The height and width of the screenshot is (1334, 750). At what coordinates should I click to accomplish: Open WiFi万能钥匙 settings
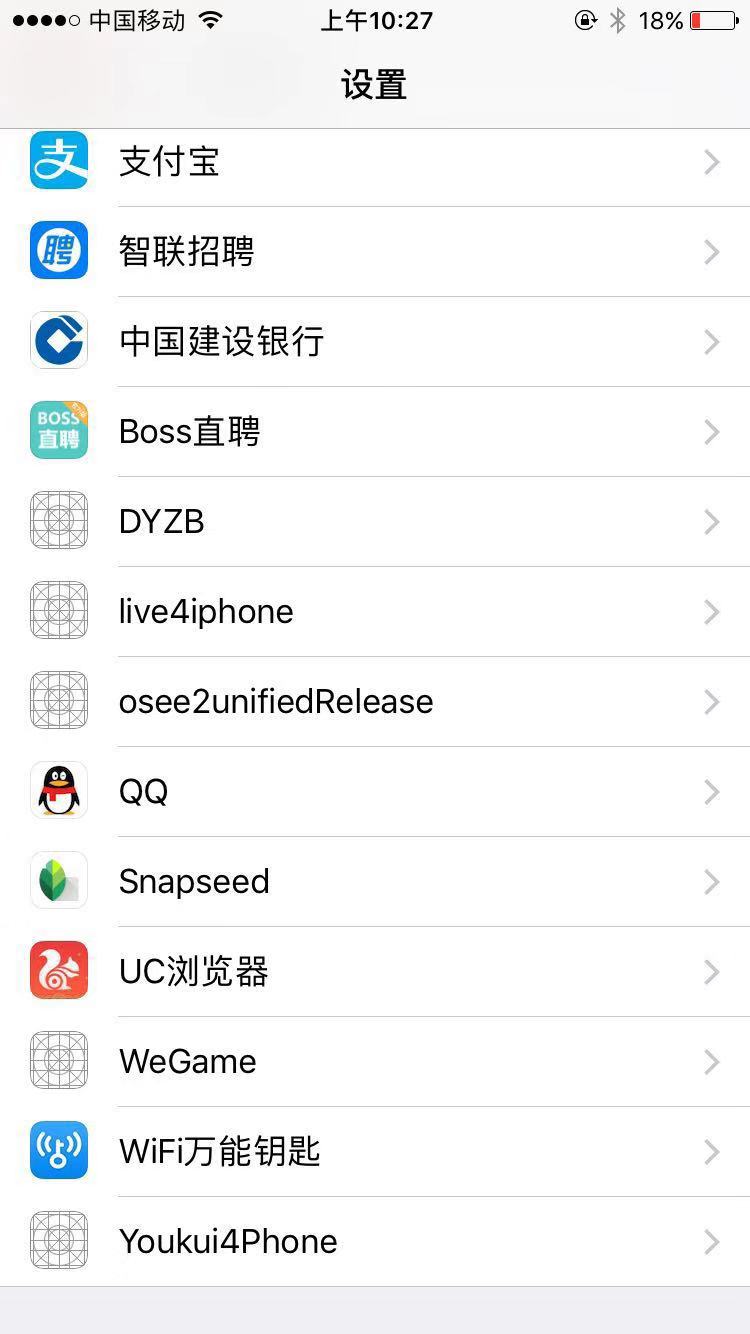[x=375, y=1152]
